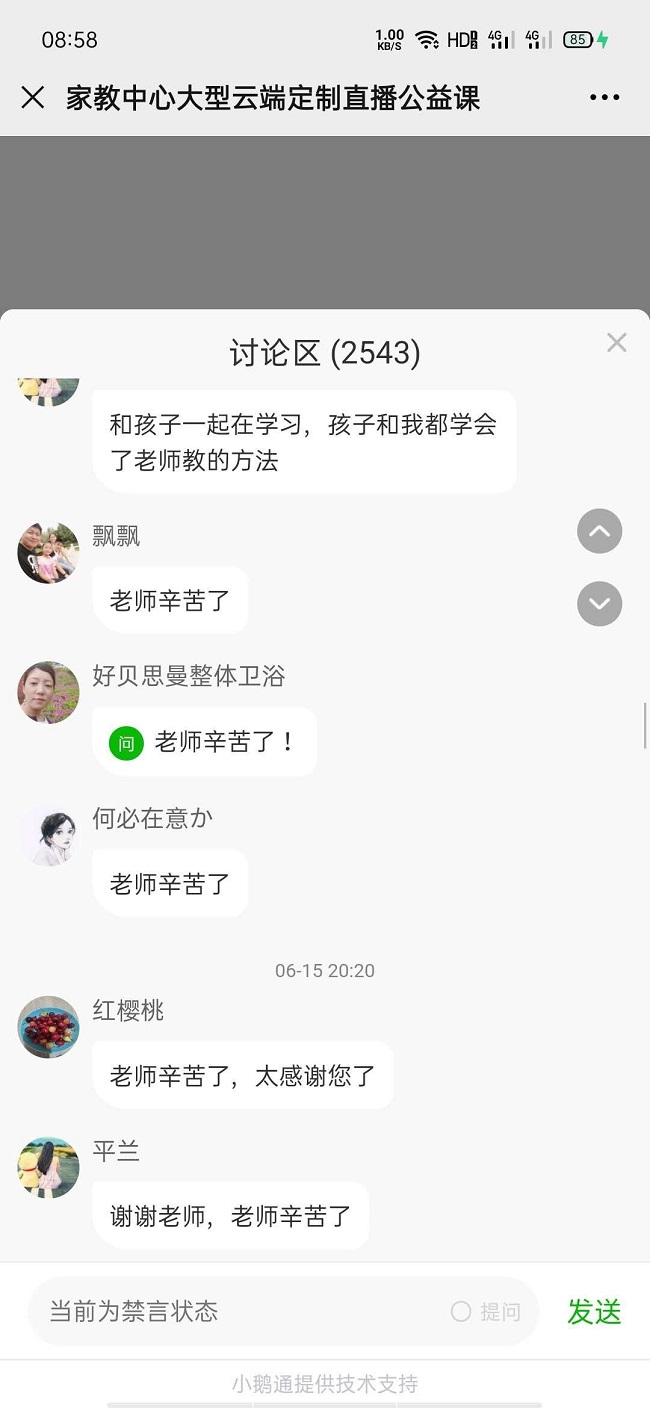
Task: Open 平兰's profile avatar
Action: coord(48,1167)
